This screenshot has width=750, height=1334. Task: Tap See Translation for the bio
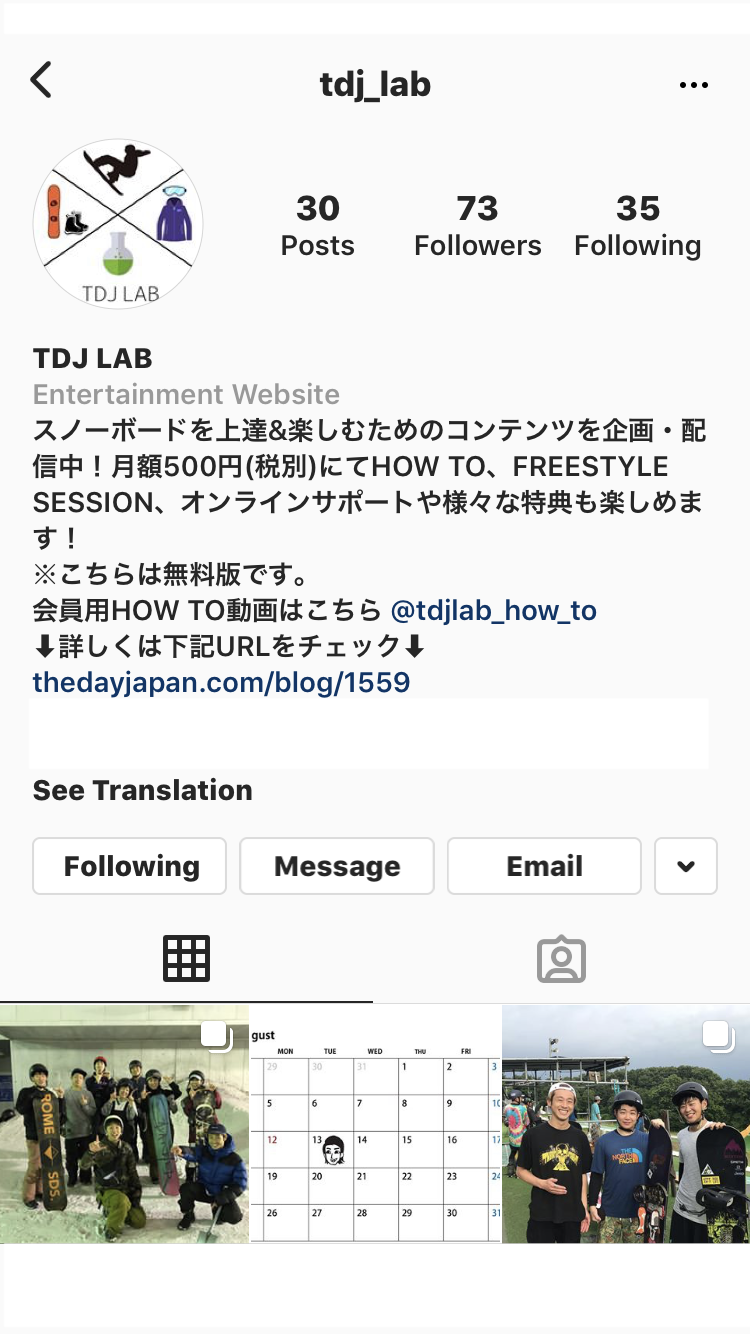click(142, 790)
